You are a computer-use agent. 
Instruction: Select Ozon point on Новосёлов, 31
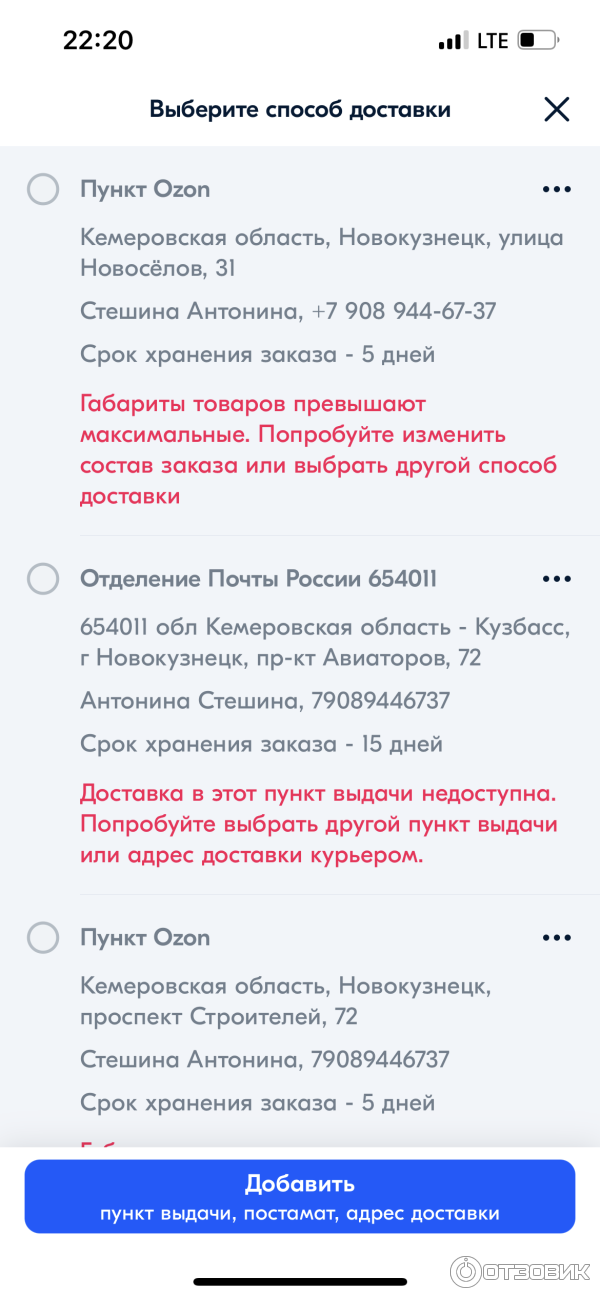coord(43,189)
